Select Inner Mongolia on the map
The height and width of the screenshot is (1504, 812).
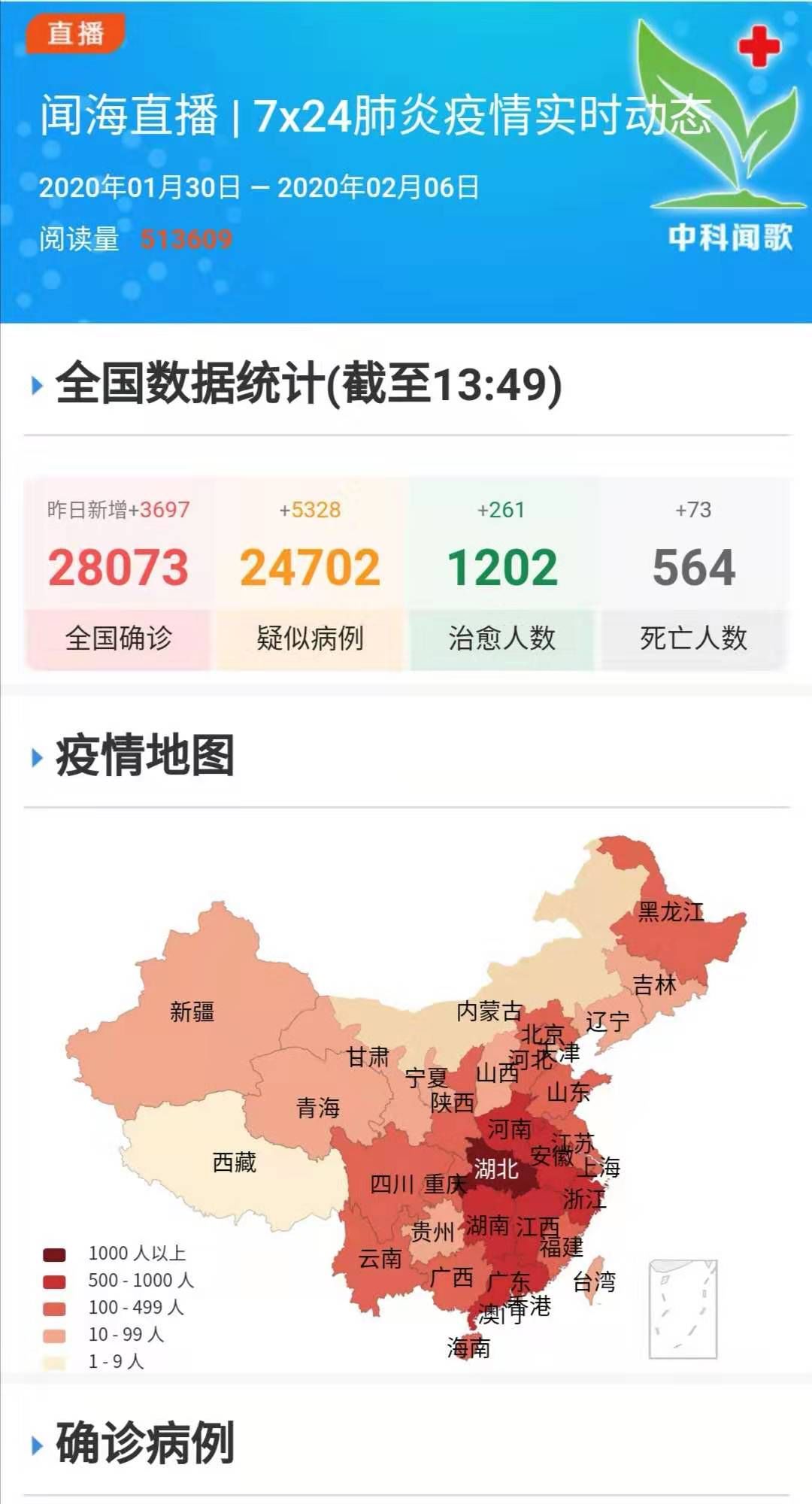click(489, 1011)
